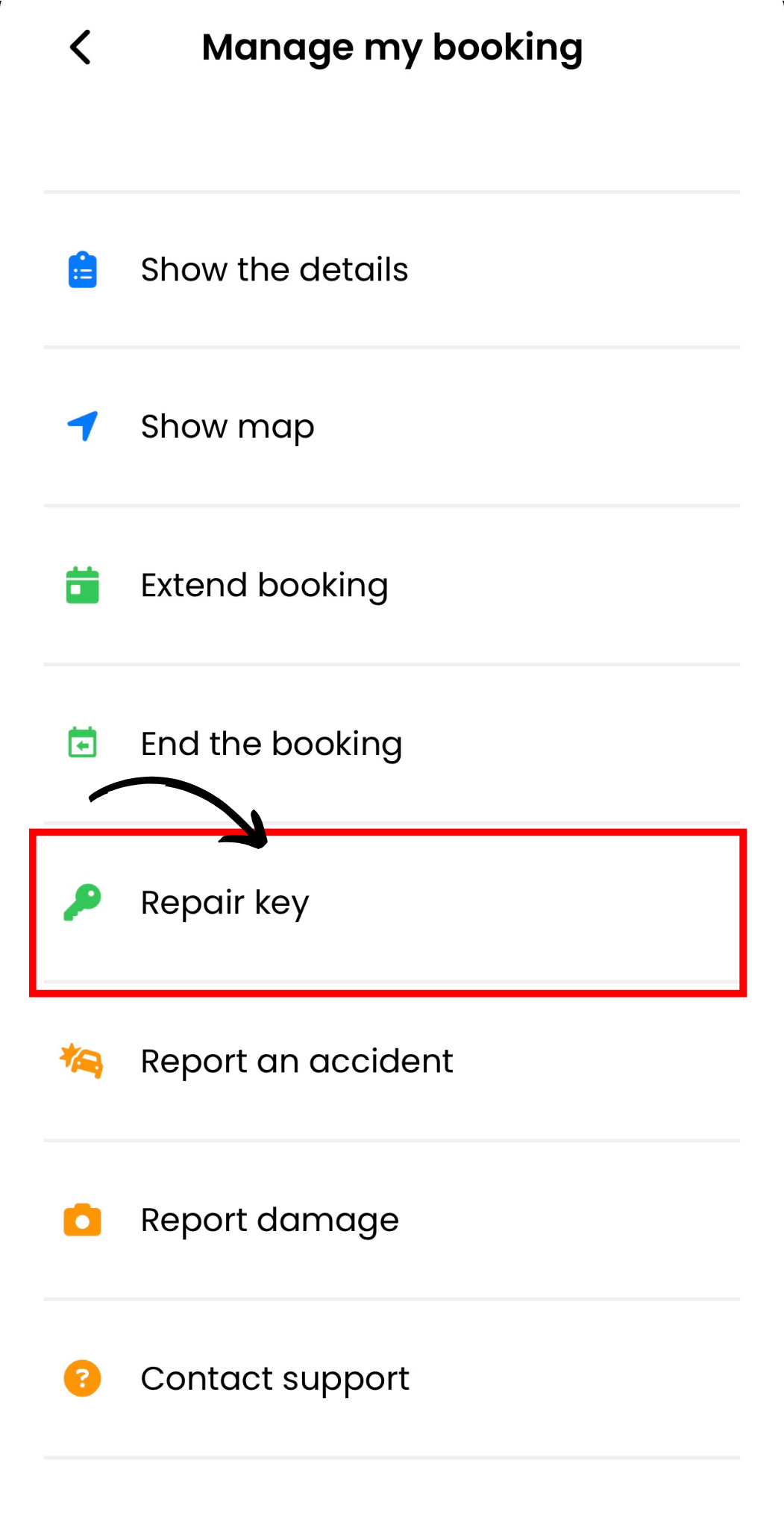The height and width of the screenshot is (1528, 784).
Task: Open Contact support
Action: pyautogui.click(x=392, y=1379)
